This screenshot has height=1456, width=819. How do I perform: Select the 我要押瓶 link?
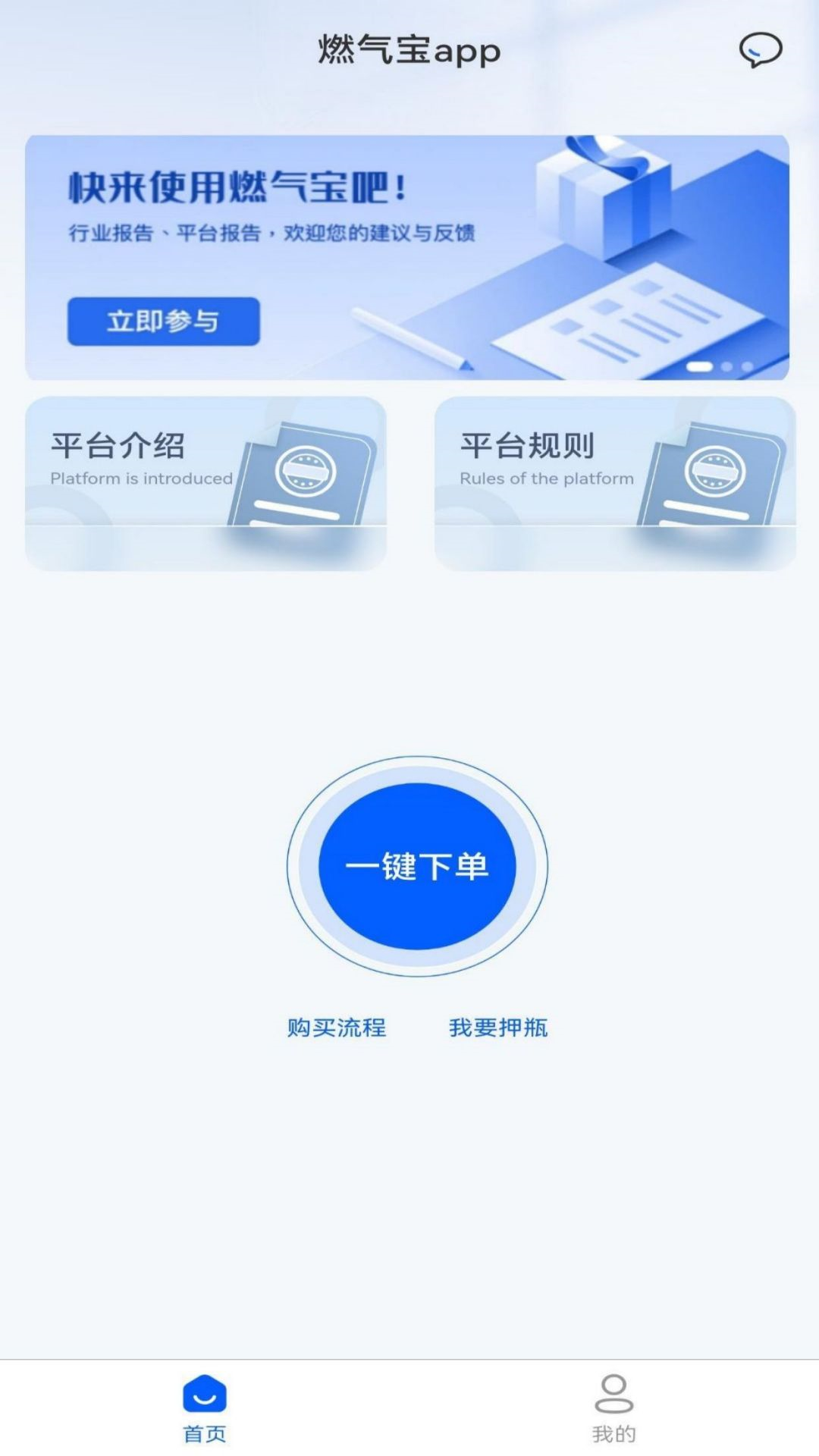[x=498, y=1028]
